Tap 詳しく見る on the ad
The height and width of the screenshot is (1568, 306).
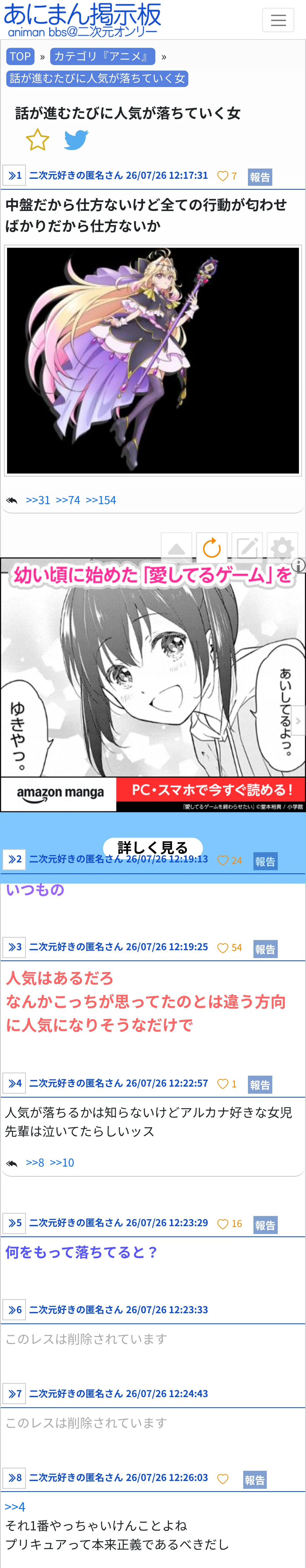tap(152, 847)
